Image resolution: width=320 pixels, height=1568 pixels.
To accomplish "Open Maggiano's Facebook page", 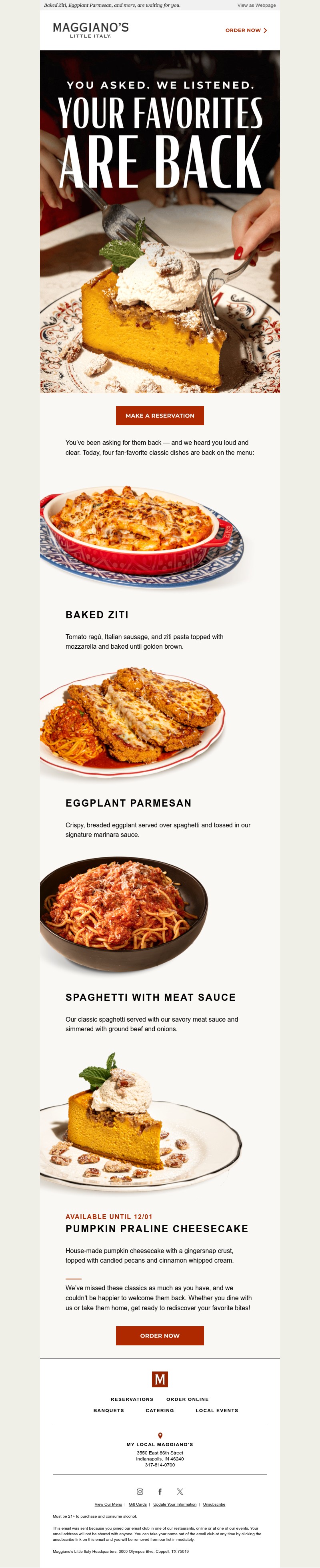I will 160,1491.
